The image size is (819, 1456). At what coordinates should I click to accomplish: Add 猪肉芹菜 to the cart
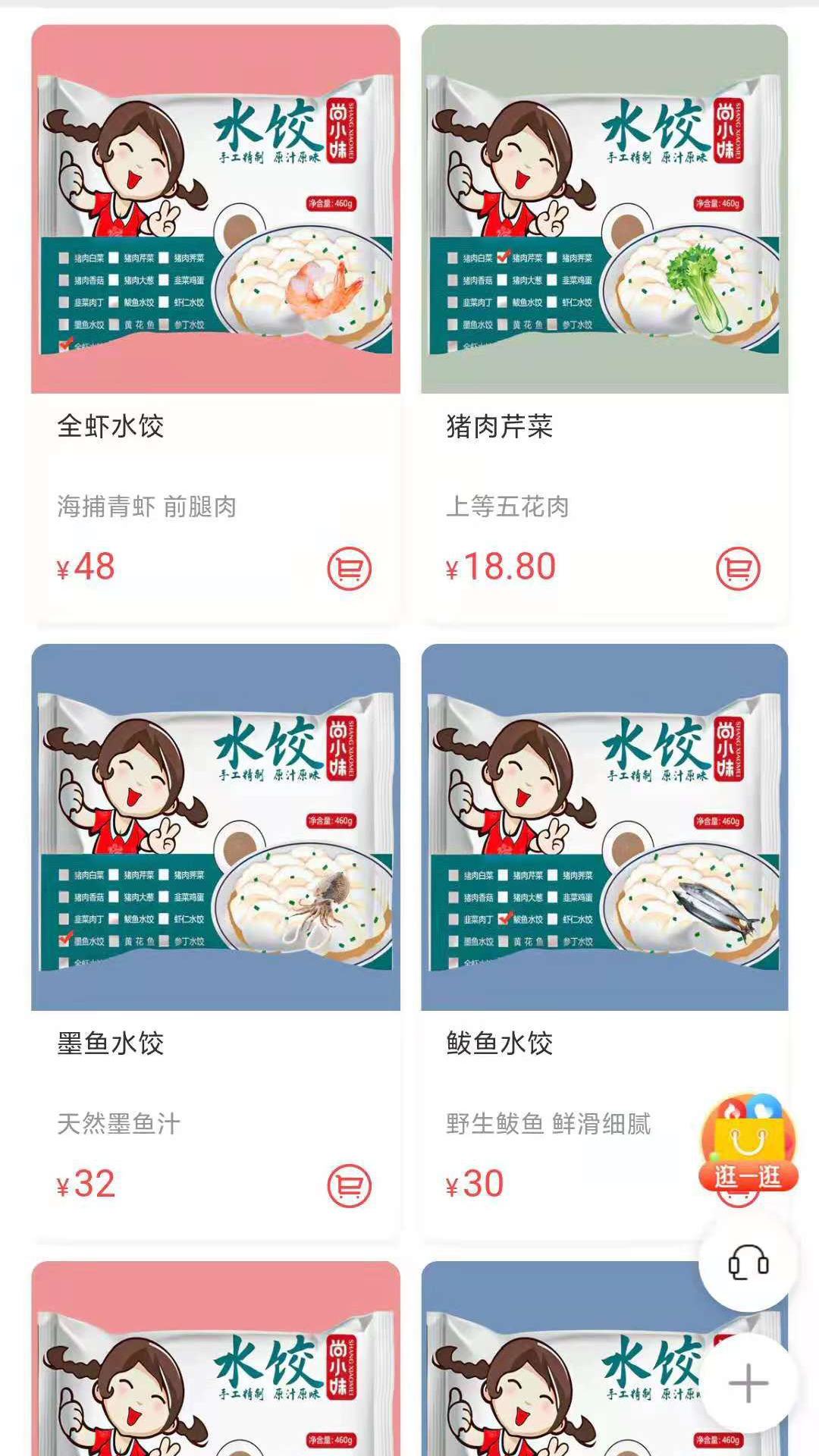[x=738, y=569]
